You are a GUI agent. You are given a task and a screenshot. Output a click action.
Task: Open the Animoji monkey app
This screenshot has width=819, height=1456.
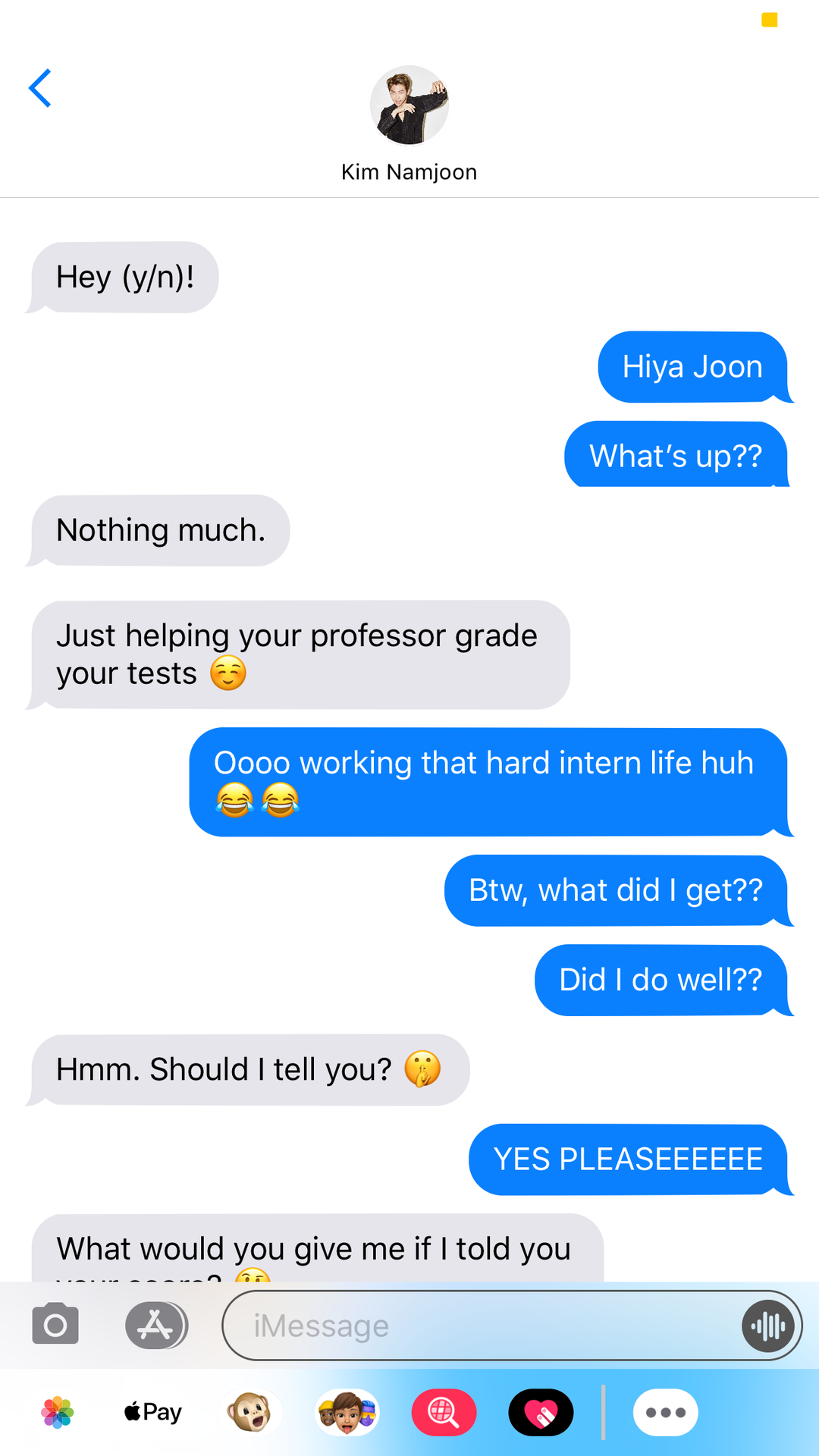tap(250, 1412)
